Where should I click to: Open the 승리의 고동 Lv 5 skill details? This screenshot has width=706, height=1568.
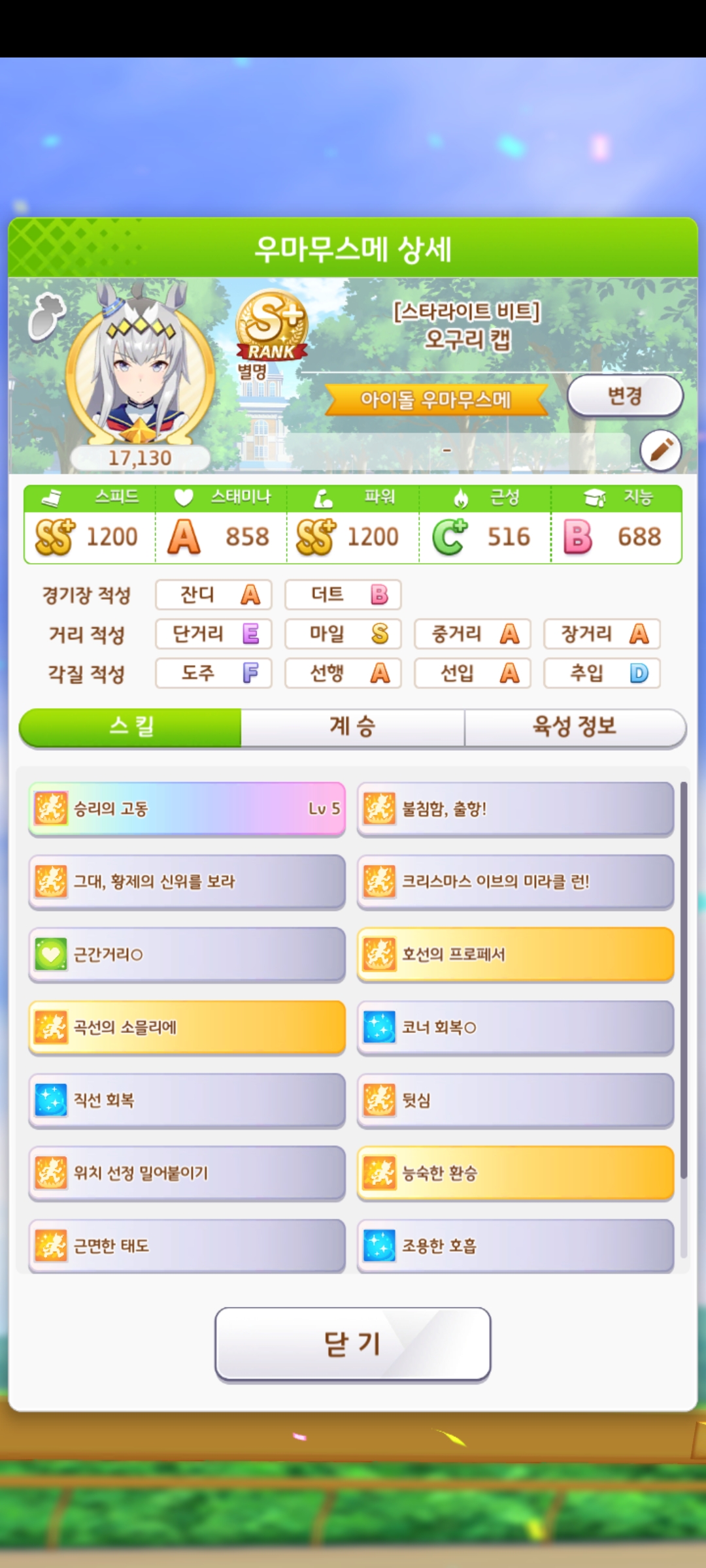click(187, 809)
